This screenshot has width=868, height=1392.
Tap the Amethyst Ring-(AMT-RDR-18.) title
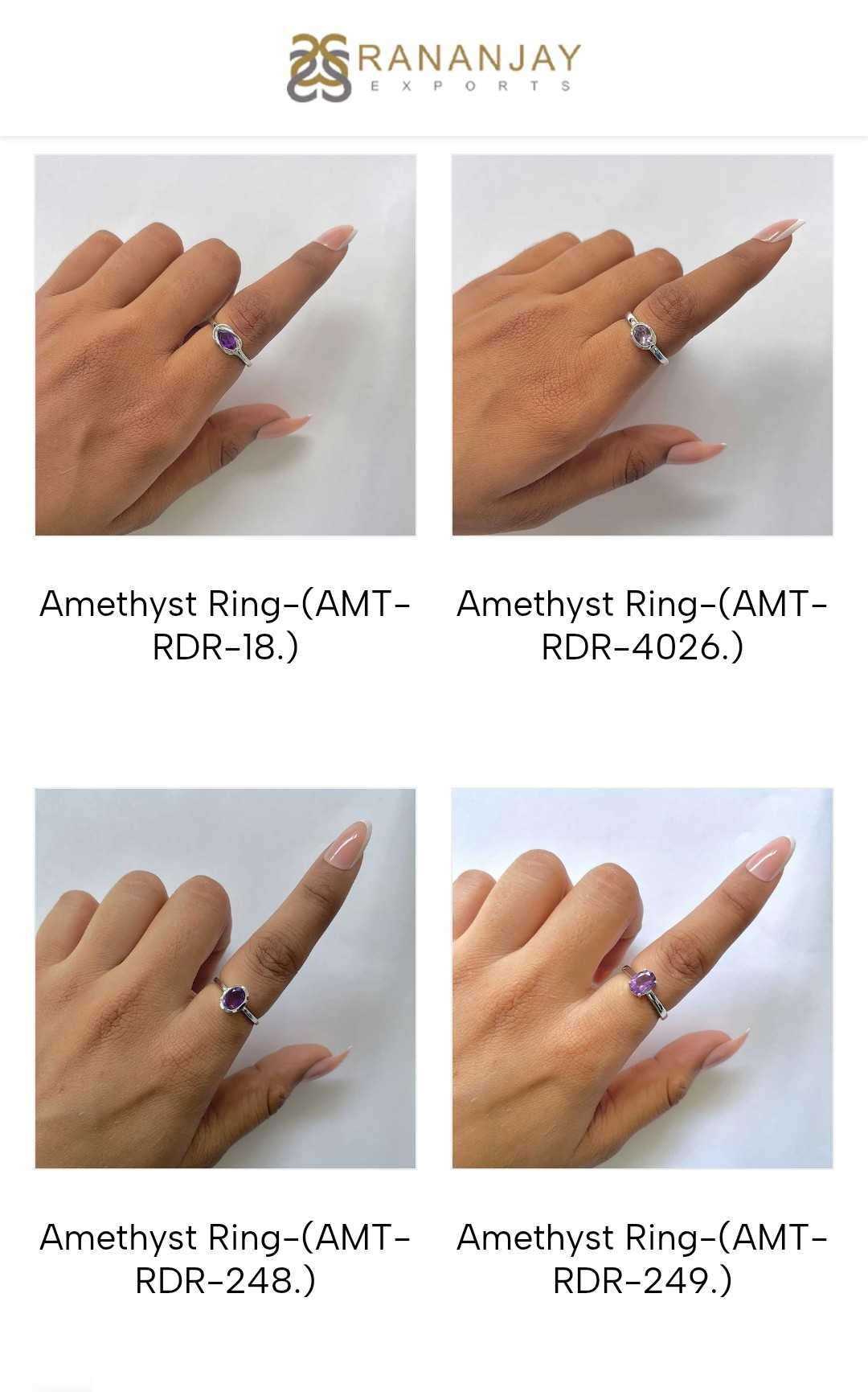coord(226,625)
